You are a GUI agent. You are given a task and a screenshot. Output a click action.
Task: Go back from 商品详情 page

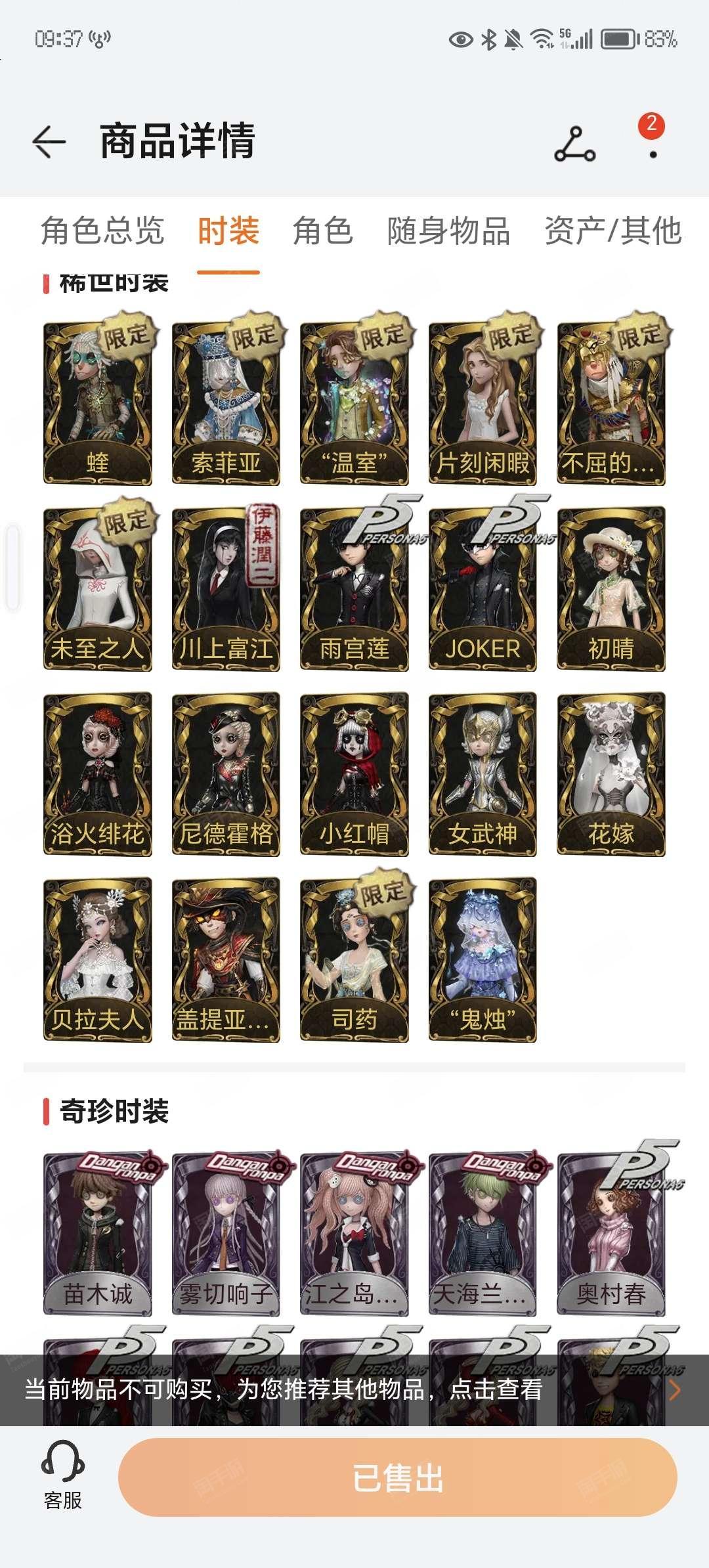(49, 142)
